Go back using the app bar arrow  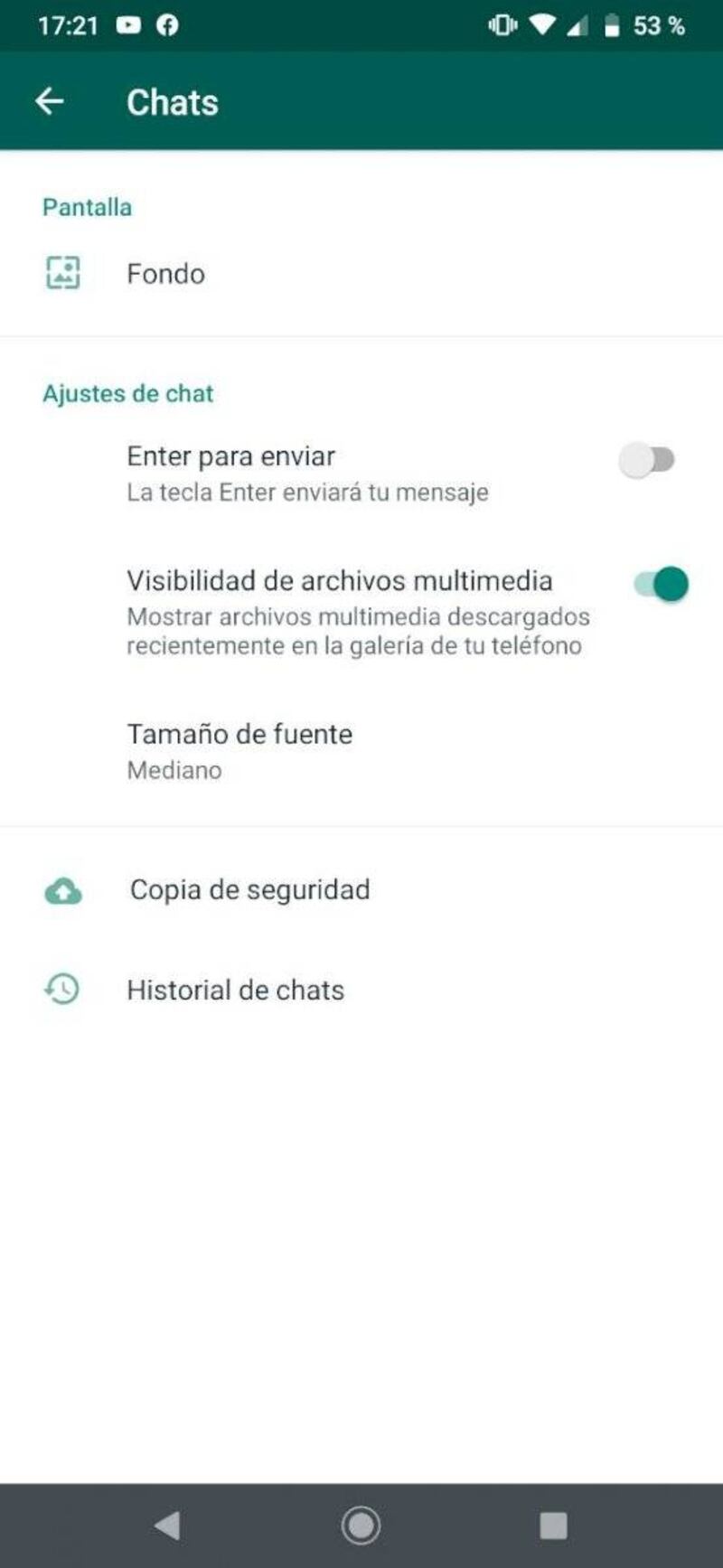point(50,101)
